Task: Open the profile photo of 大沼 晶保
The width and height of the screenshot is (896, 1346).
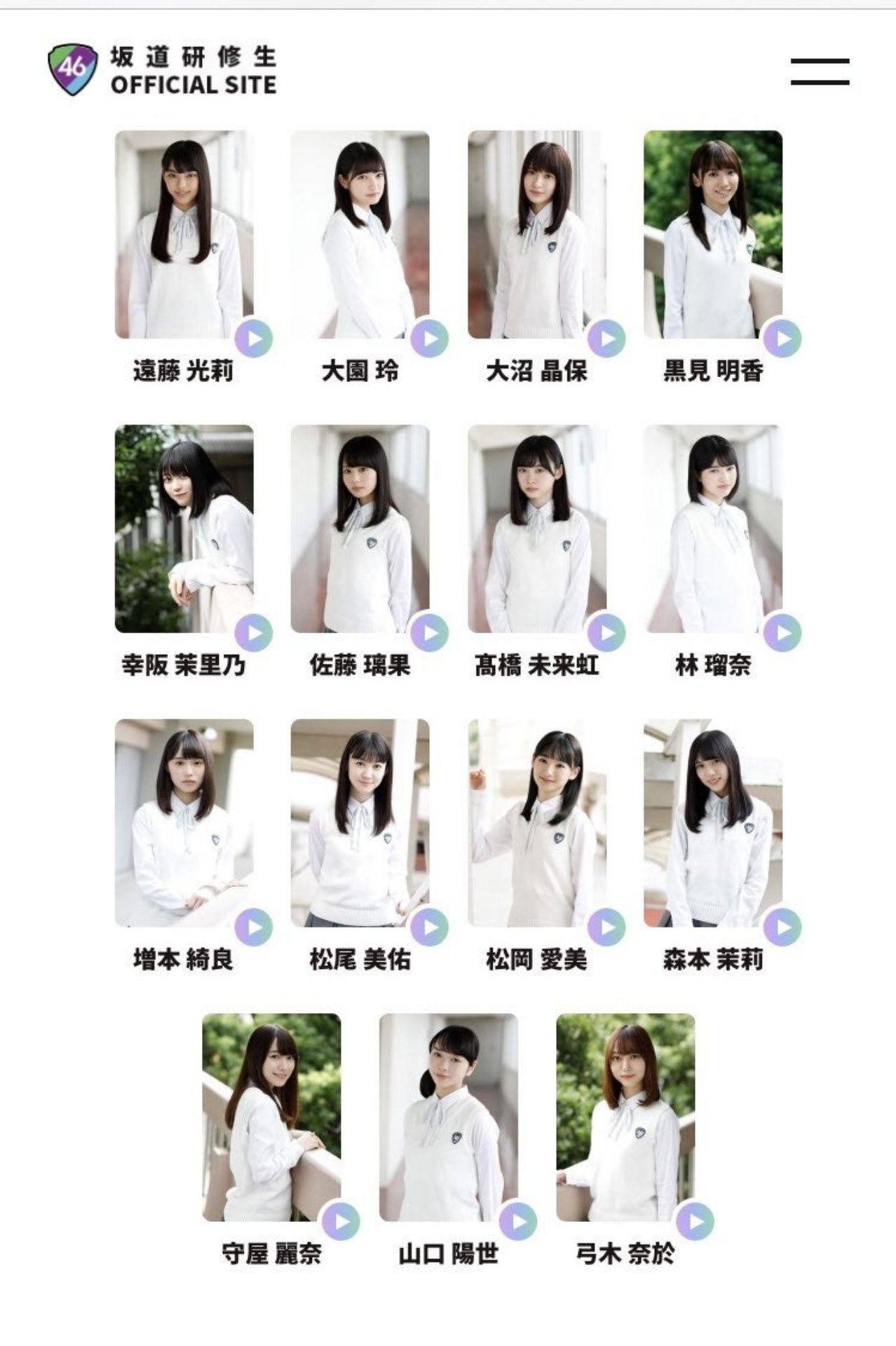Action: pos(536,234)
